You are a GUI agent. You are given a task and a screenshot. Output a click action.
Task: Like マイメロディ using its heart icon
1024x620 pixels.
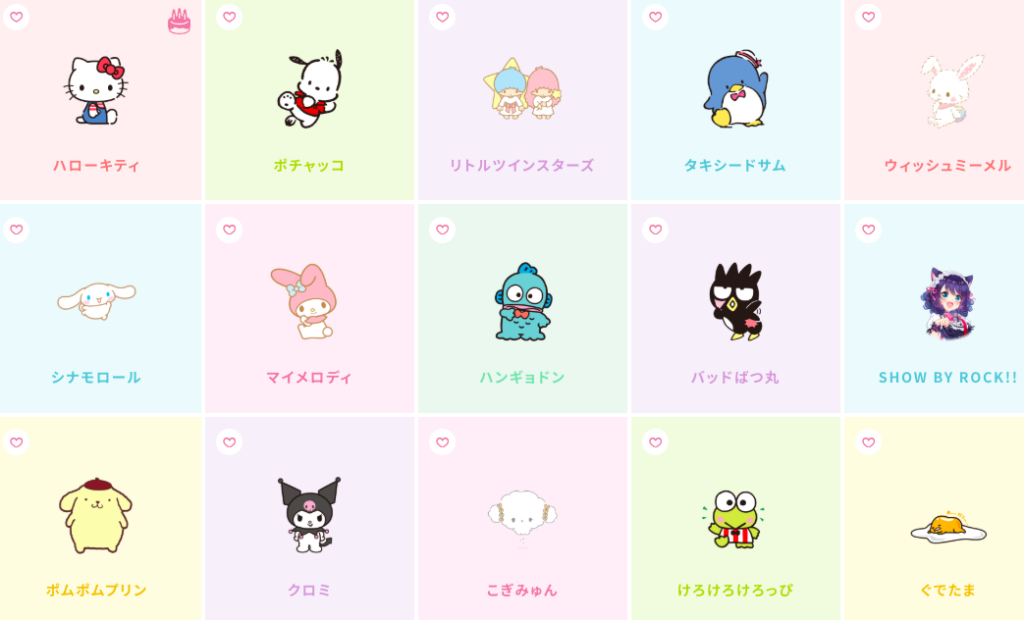click(x=229, y=230)
